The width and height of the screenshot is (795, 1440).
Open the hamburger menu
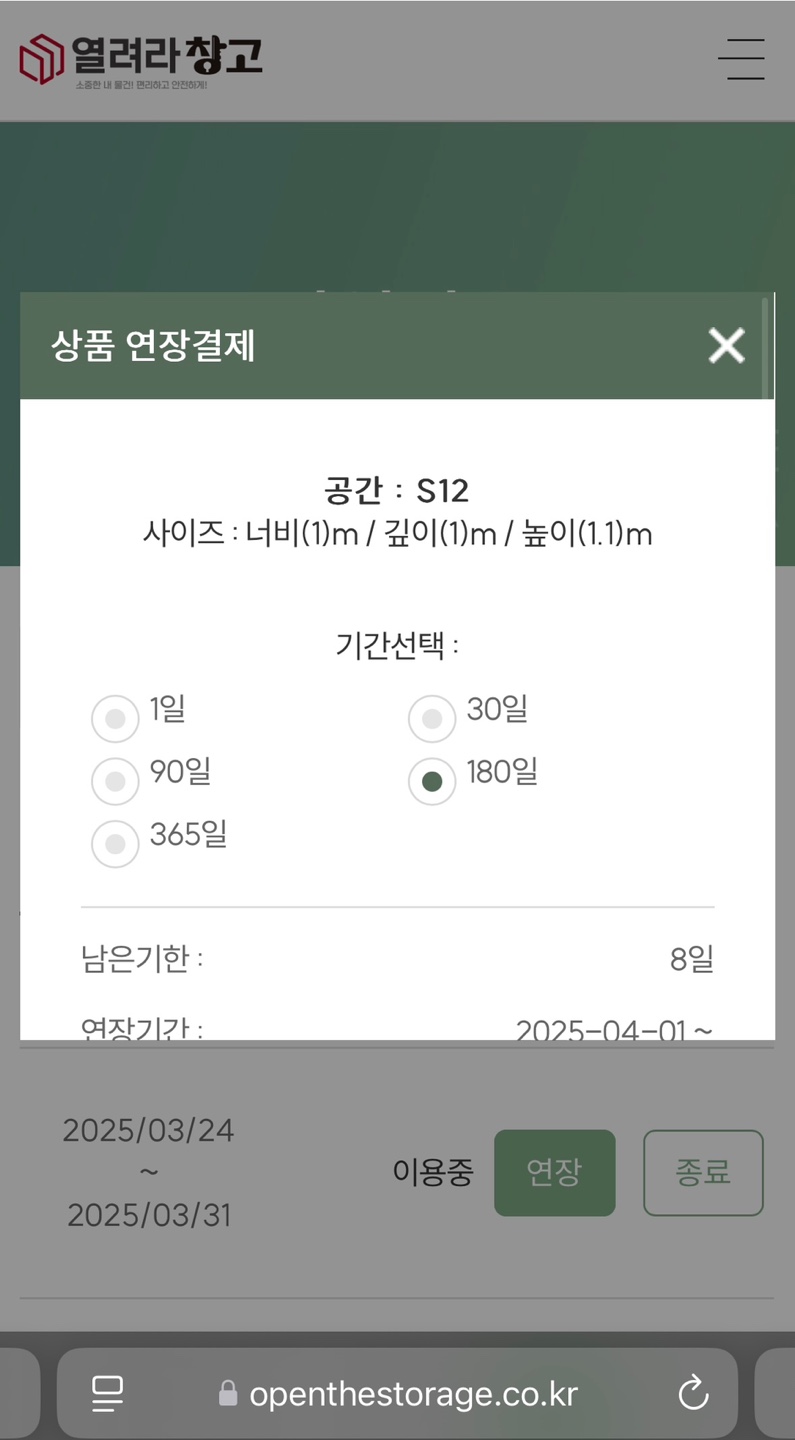tap(741, 59)
